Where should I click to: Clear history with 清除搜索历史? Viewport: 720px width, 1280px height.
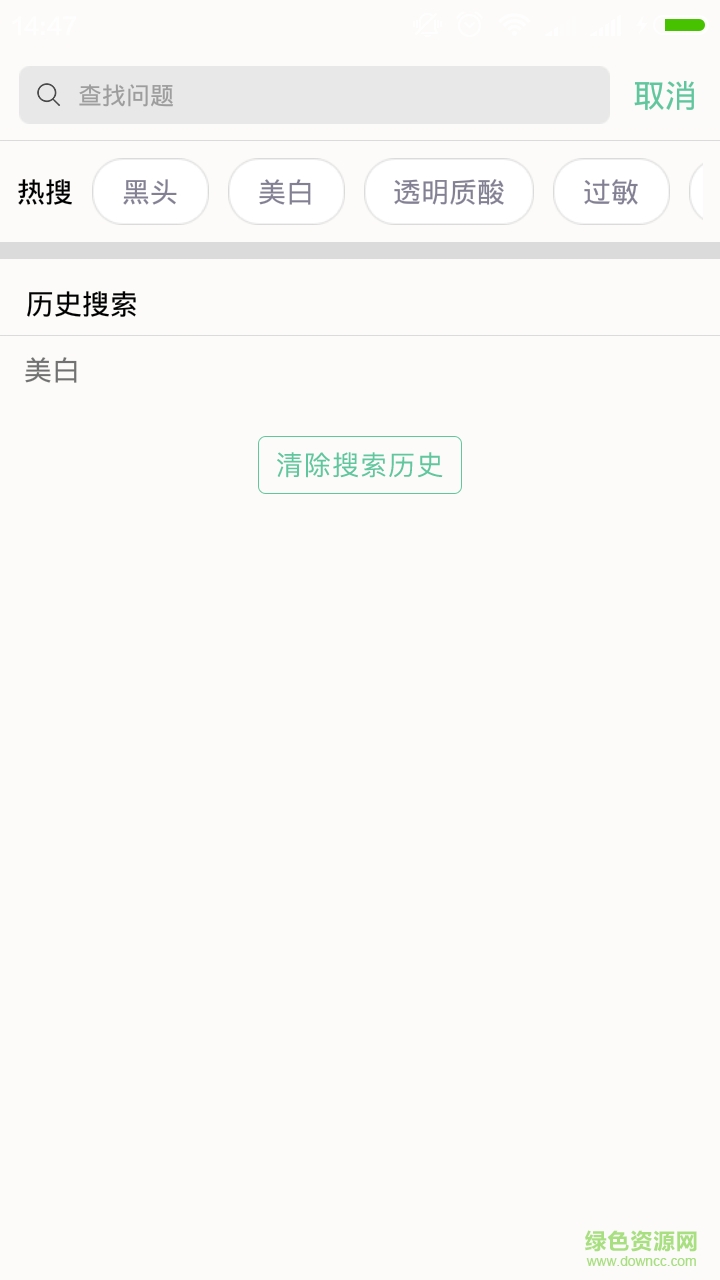360,465
